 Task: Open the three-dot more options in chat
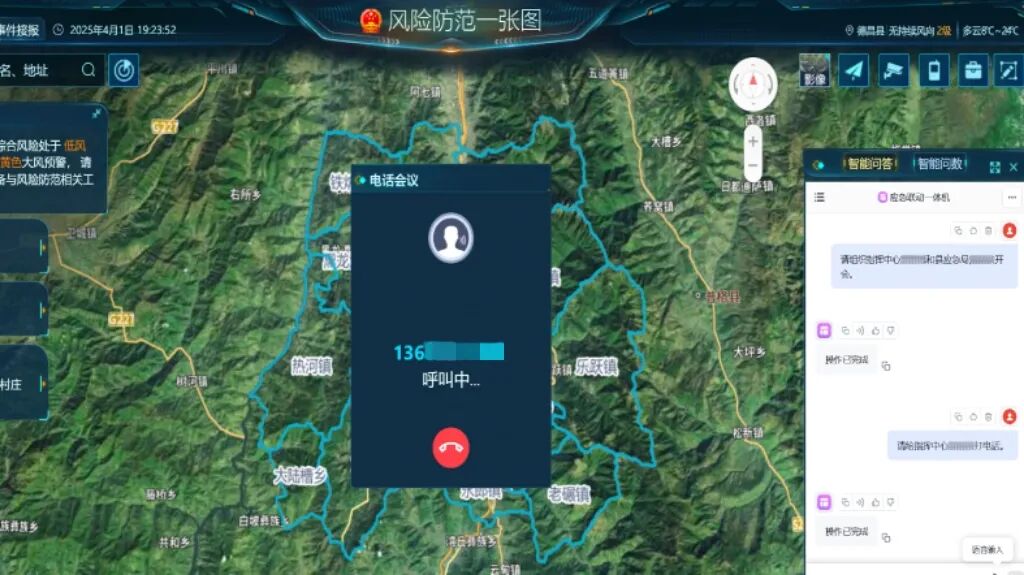tap(1012, 197)
